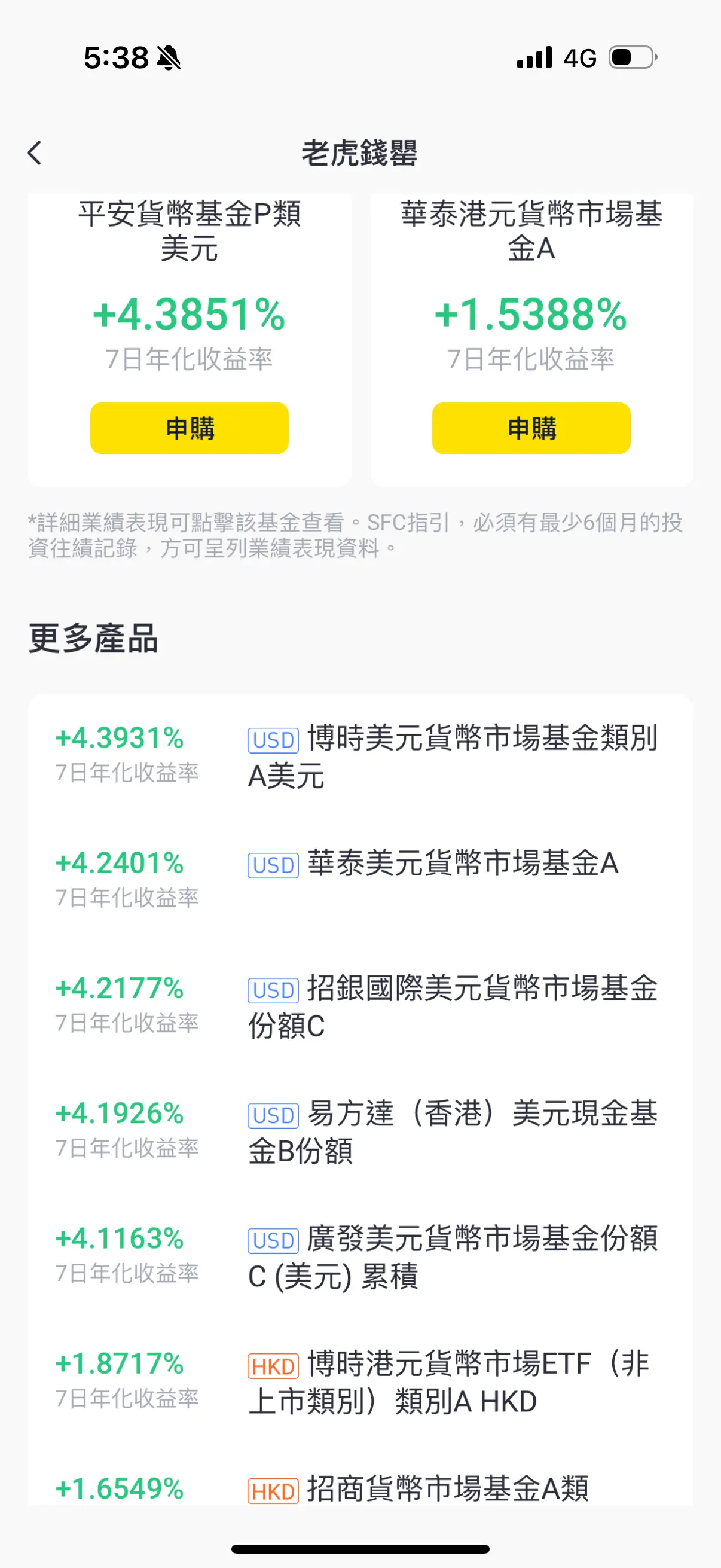The image size is (721, 1568).
Task: Open 招銀國際美元貨幣市場基金份額C
Action: click(360, 1007)
